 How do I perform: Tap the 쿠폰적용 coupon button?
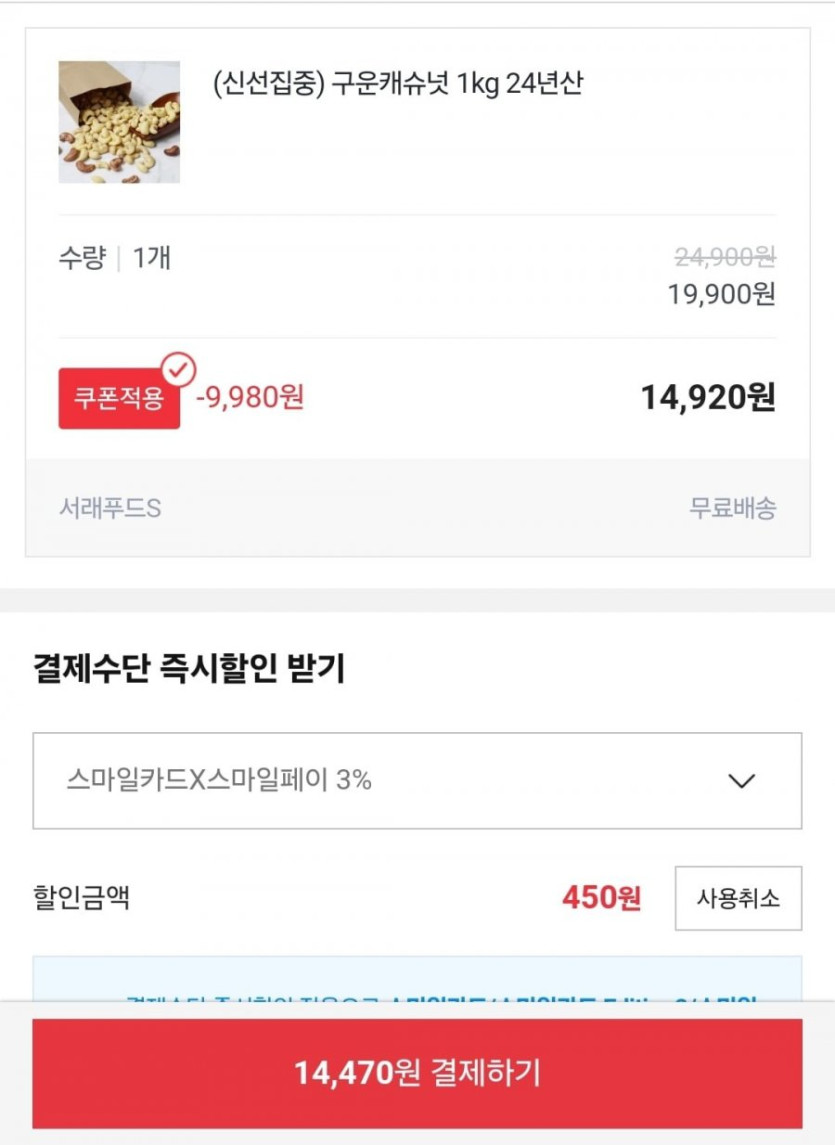coord(119,398)
